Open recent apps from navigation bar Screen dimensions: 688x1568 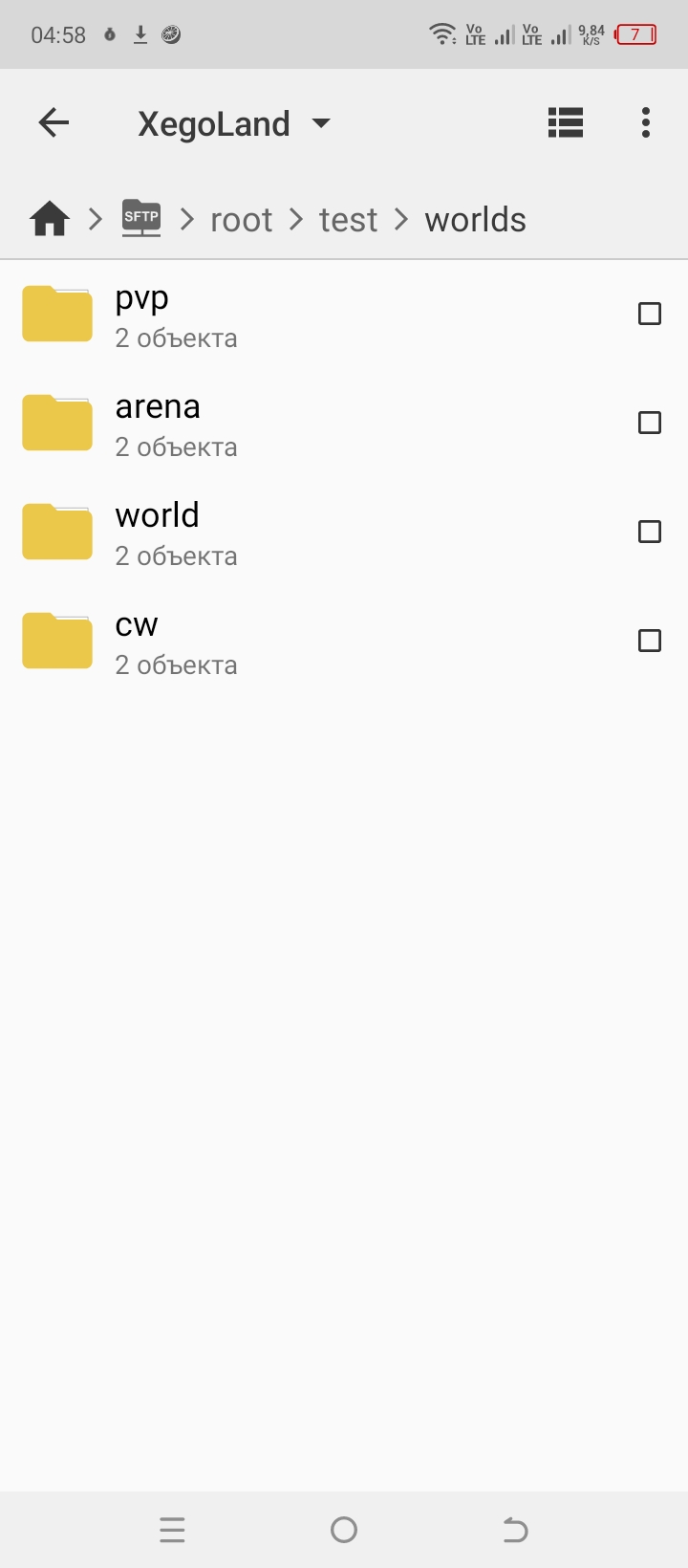[173, 1530]
